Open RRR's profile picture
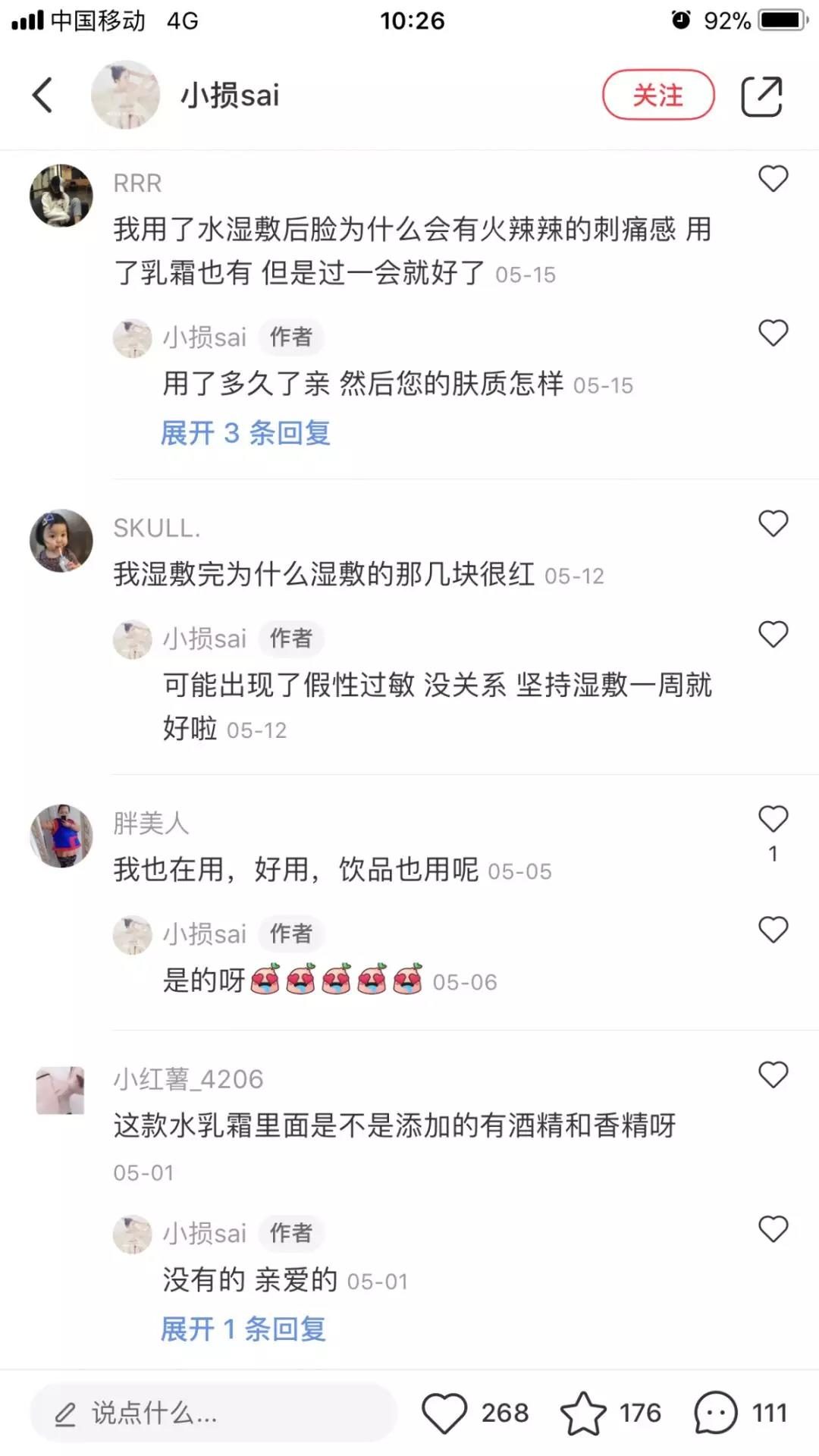This screenshot has height=1456, width=819. [x=61, y=196]
